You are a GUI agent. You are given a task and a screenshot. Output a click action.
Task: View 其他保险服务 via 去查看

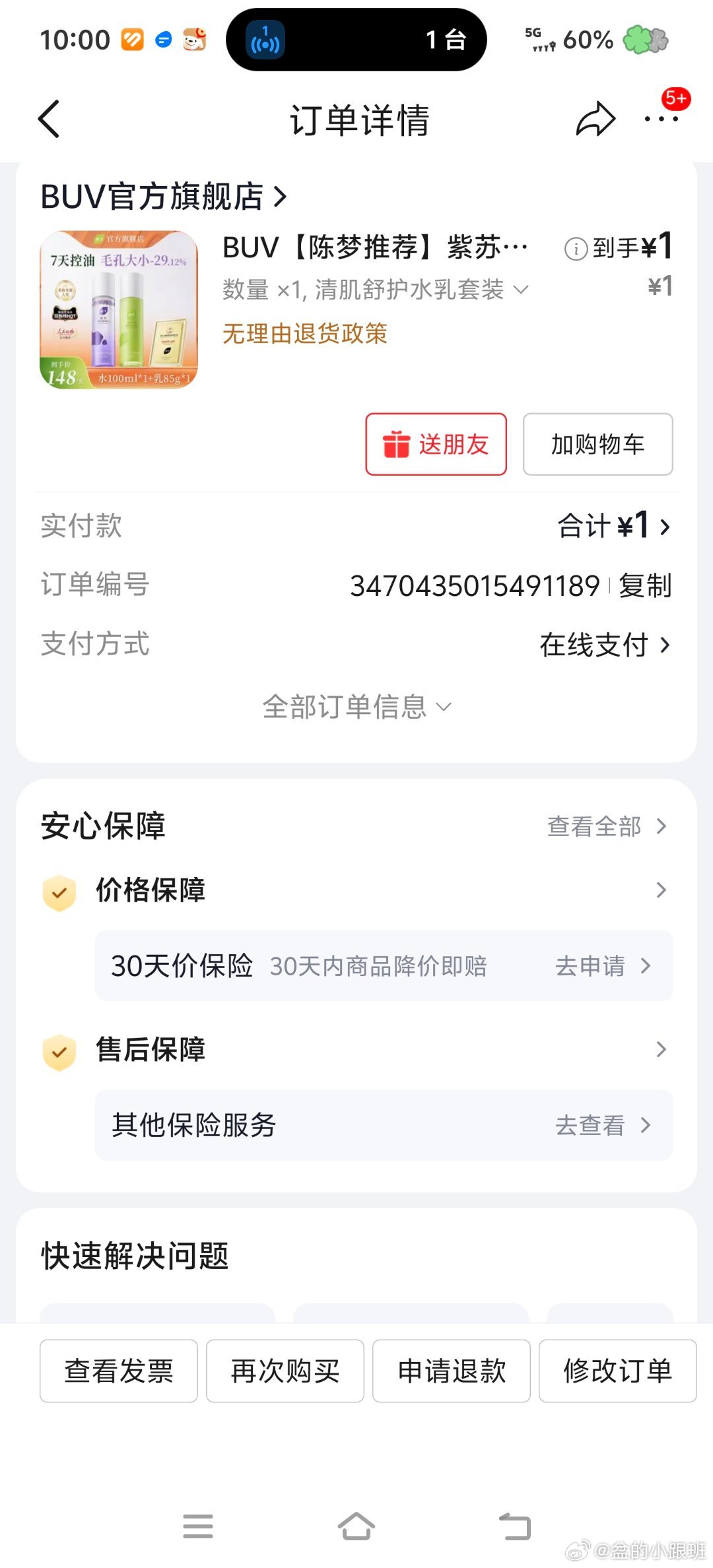click(602, 1125)
